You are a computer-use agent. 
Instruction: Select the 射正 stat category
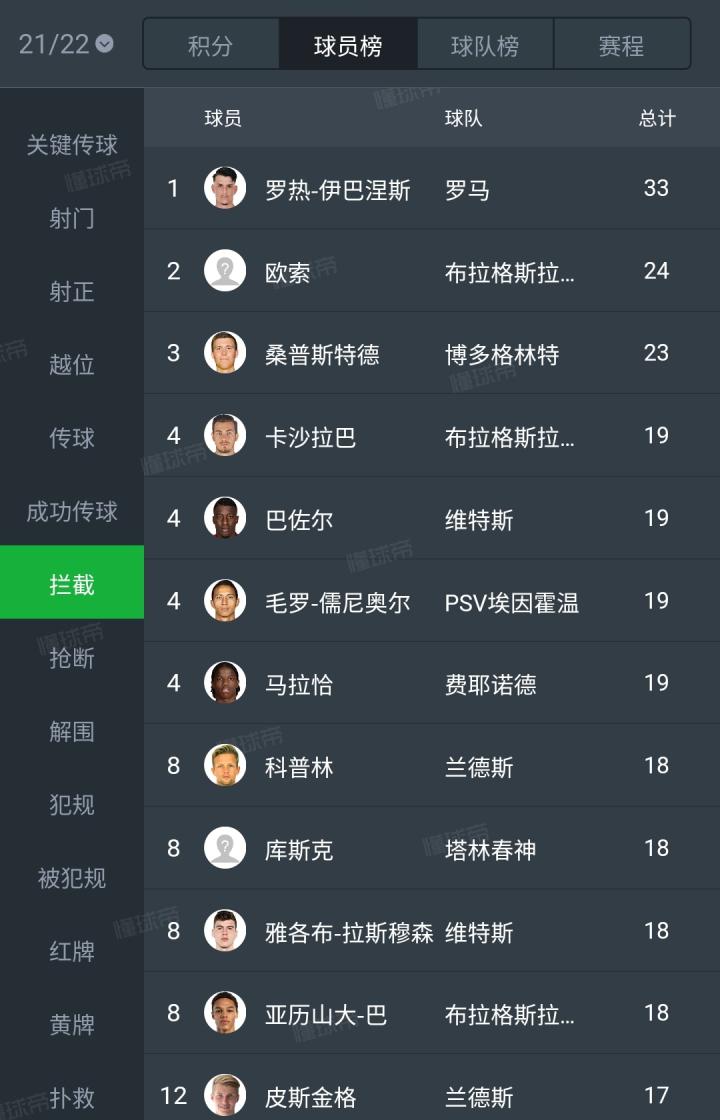pyautogui.click(x=72, y=291)
